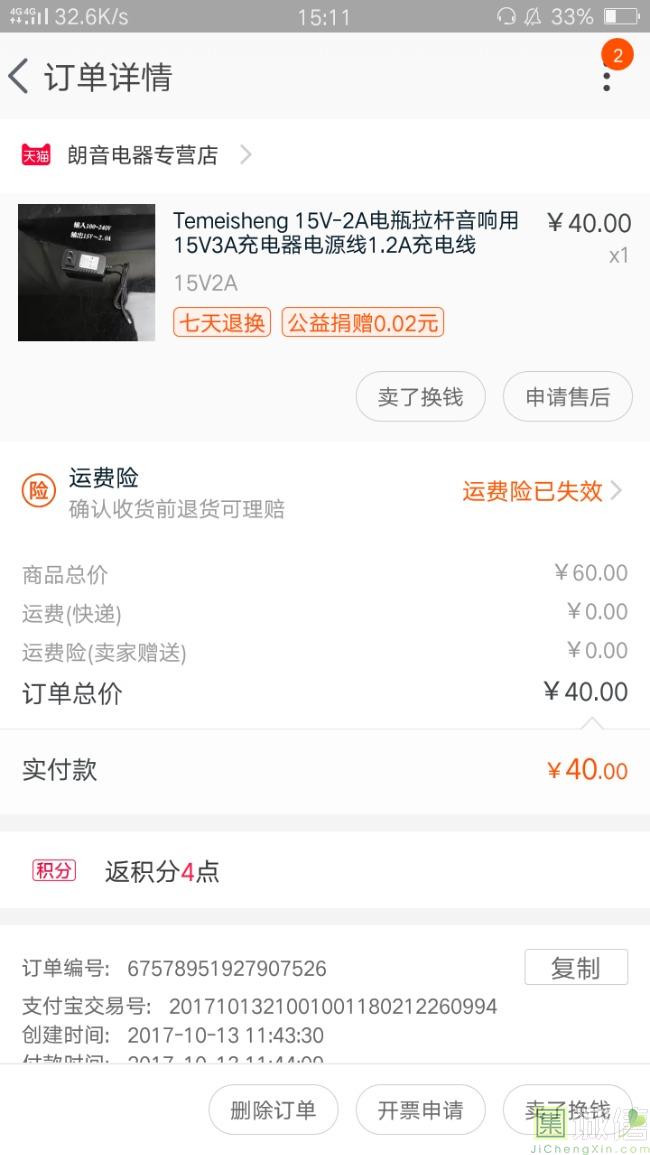Open the 朗音电器专营店 store page
650x1155 pixels.
tap(142, 155)
